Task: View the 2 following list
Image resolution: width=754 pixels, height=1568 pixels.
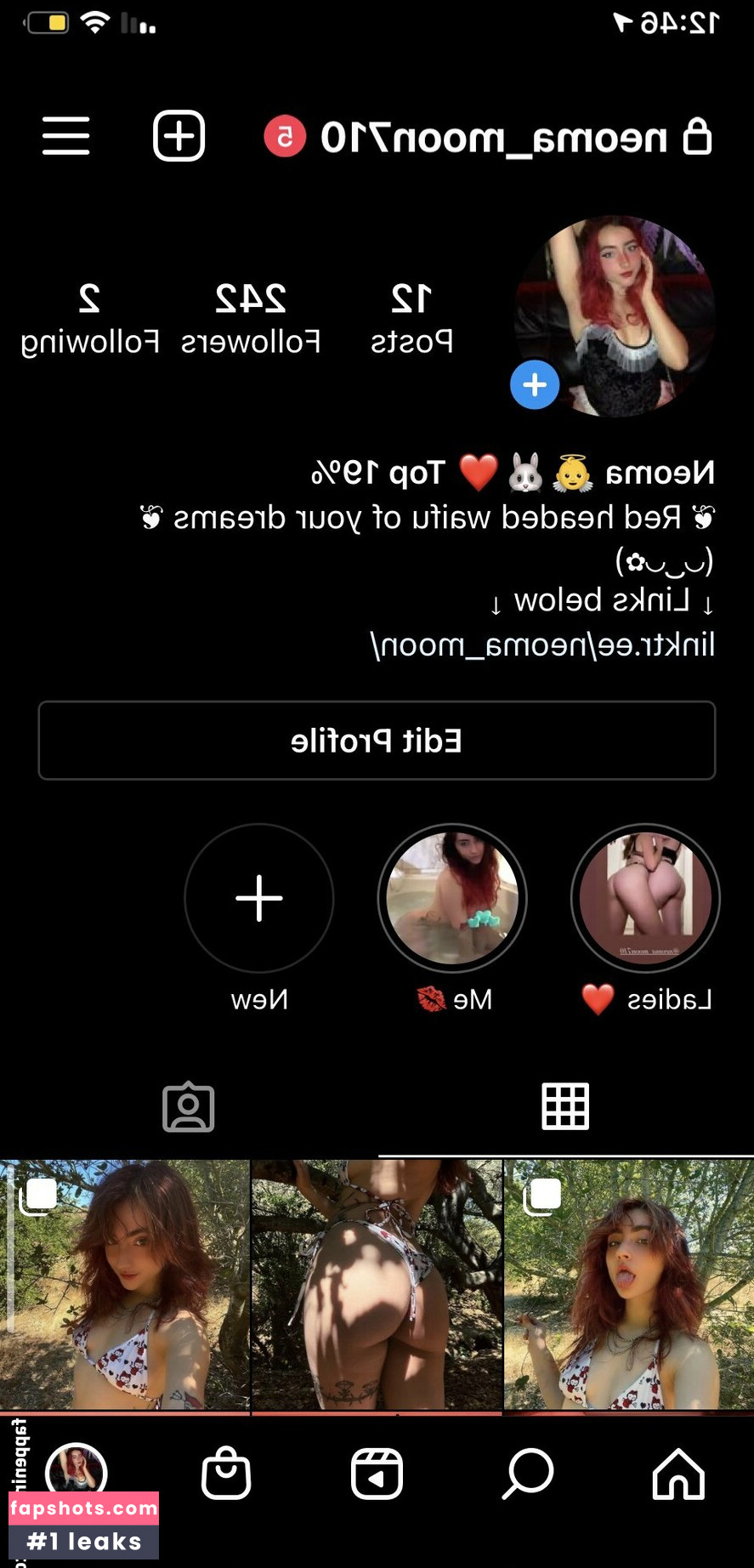Action: tap(90, 319)
